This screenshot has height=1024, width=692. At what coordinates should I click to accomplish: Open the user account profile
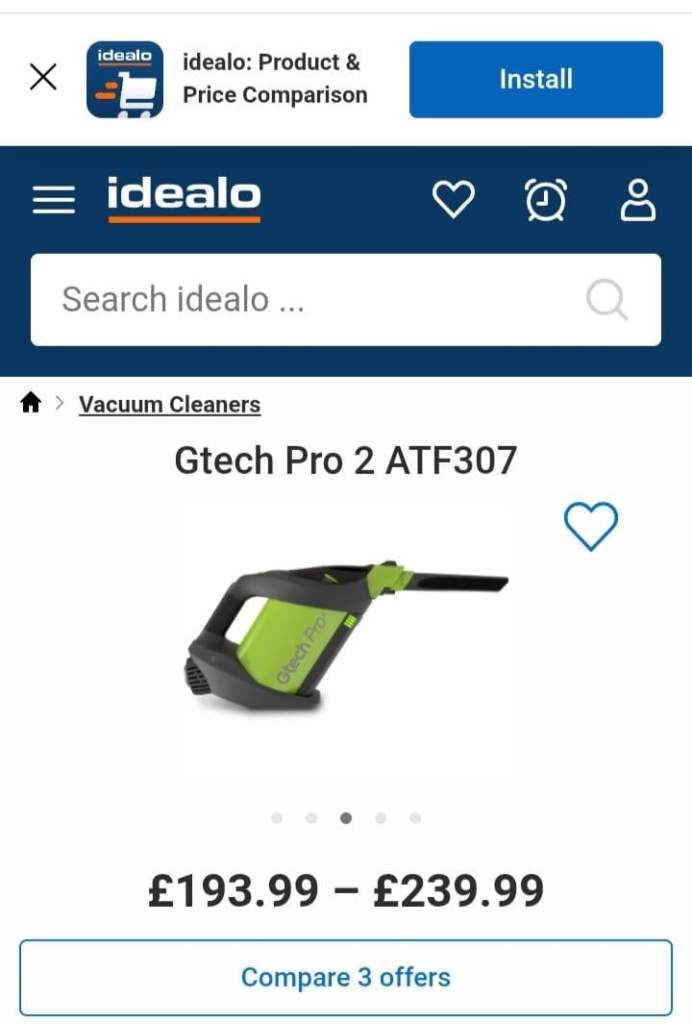pos(638,200)
